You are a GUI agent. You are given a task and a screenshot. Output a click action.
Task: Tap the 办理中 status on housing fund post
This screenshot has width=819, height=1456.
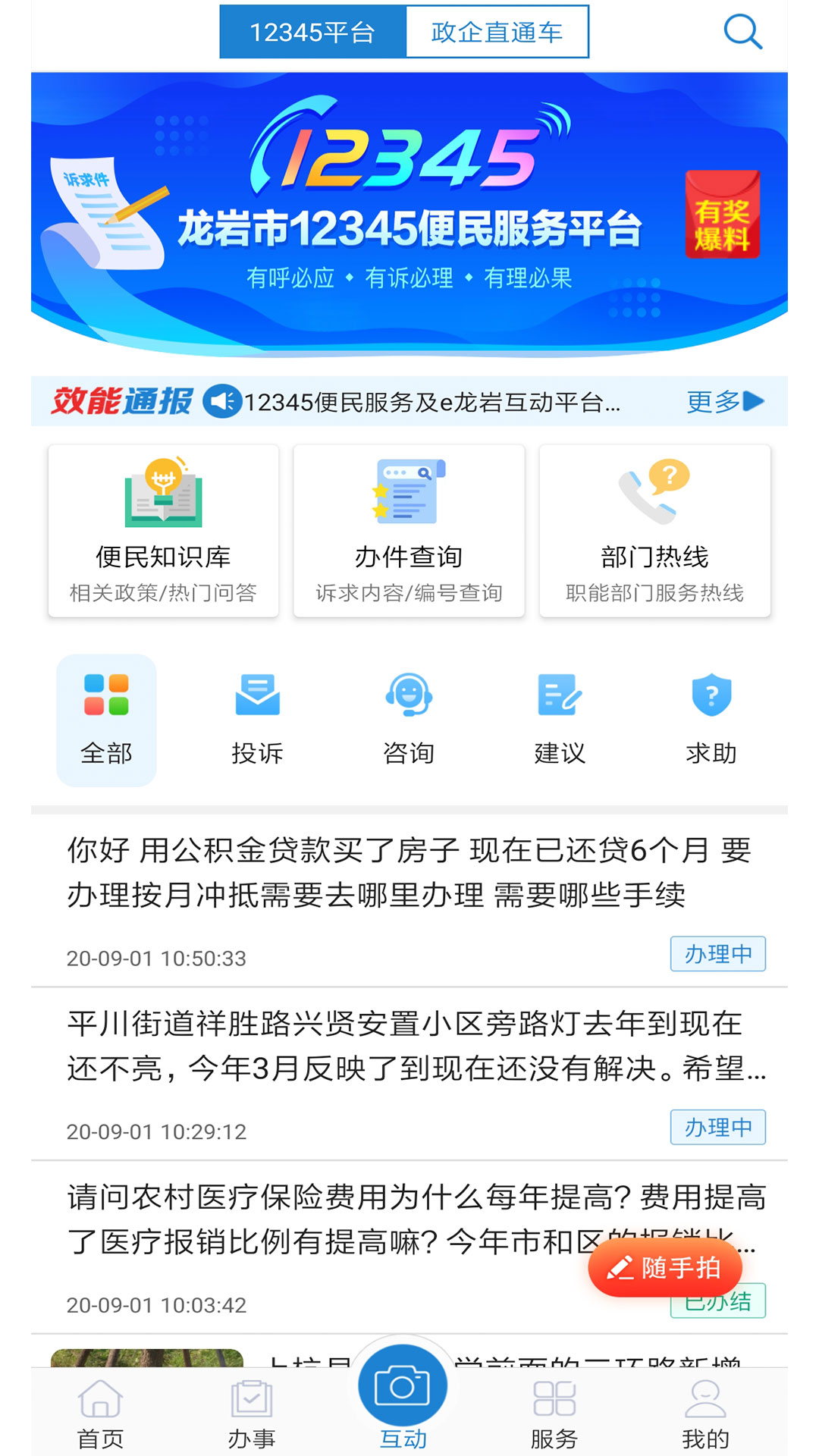(x=718, y=953)
